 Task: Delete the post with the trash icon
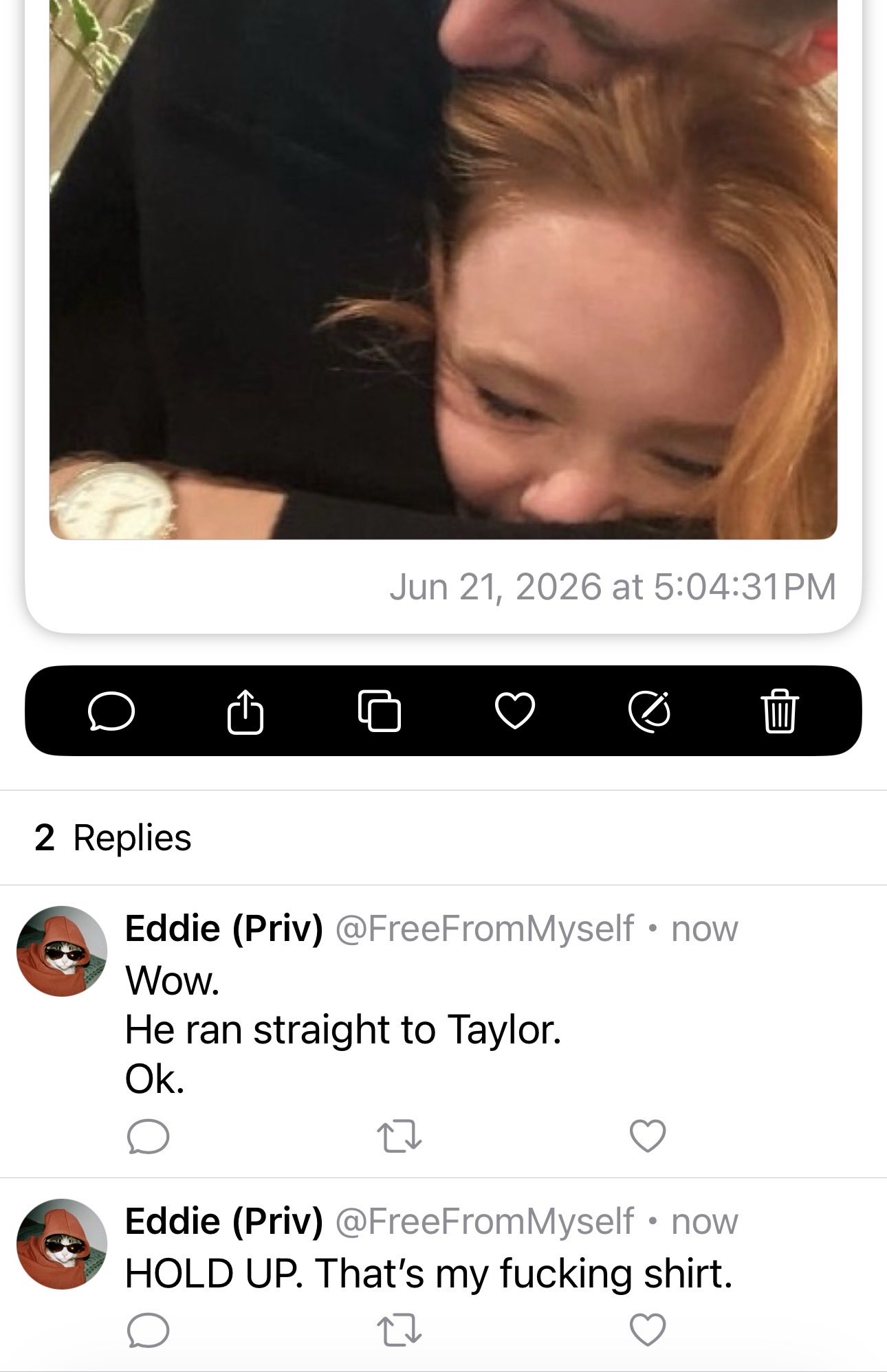[779, 711]
